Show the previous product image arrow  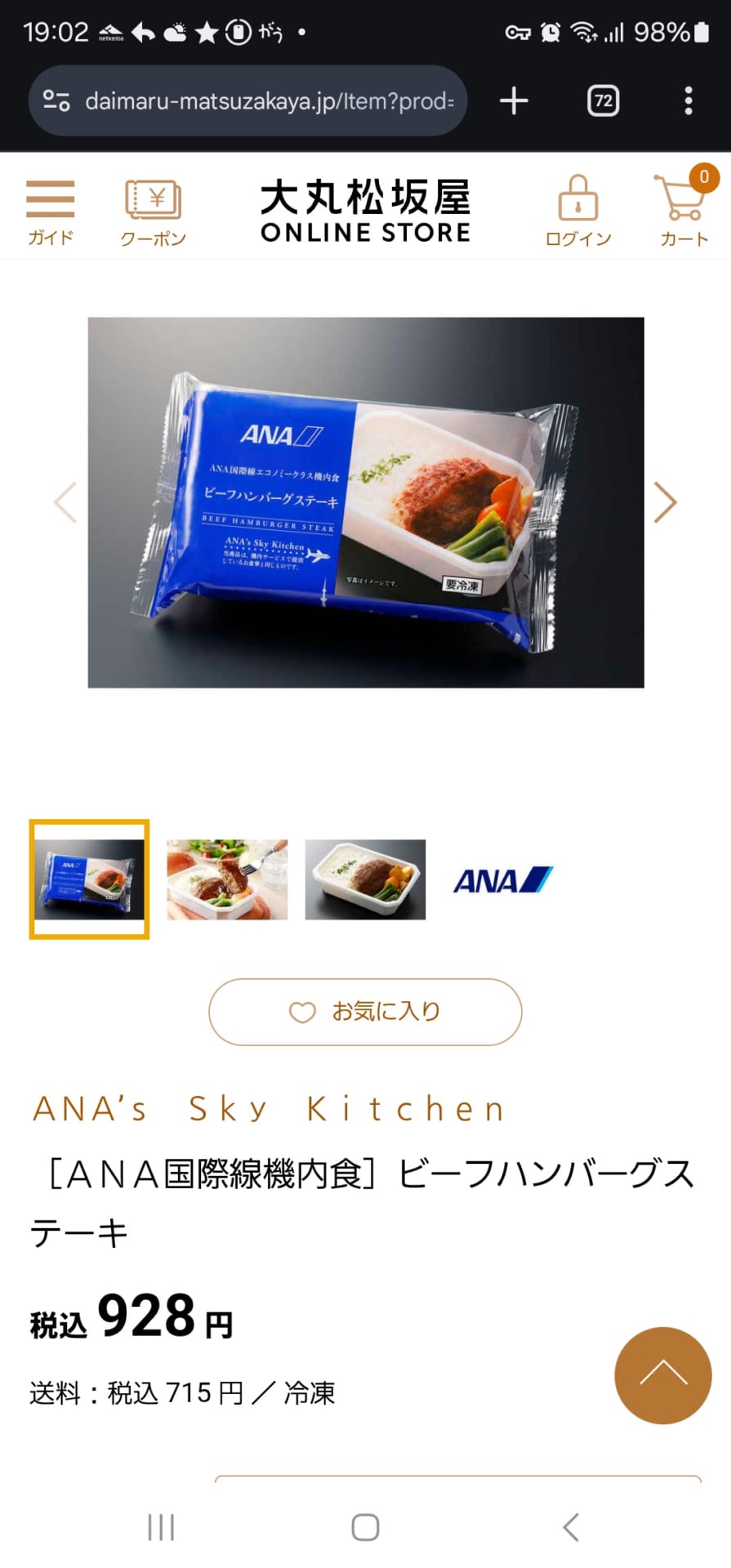[65, 502]
